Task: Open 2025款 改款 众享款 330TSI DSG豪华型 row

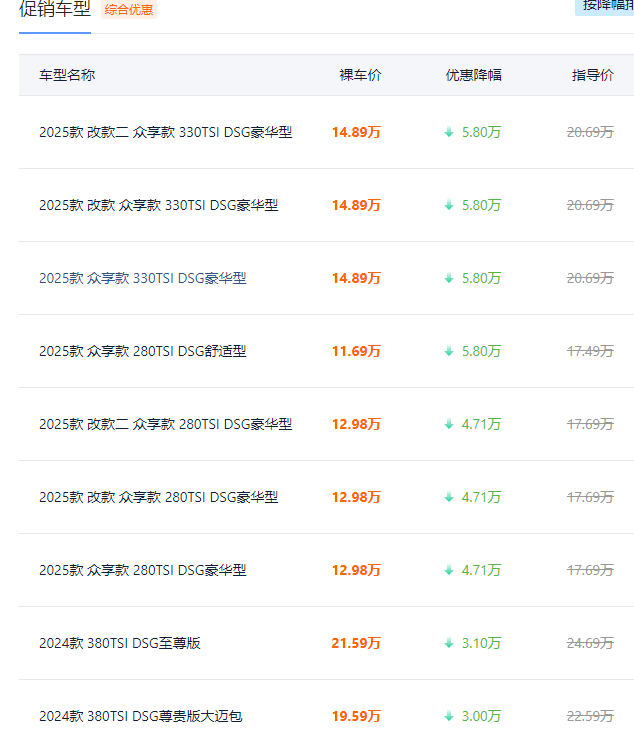Action: tap(159, 205)
